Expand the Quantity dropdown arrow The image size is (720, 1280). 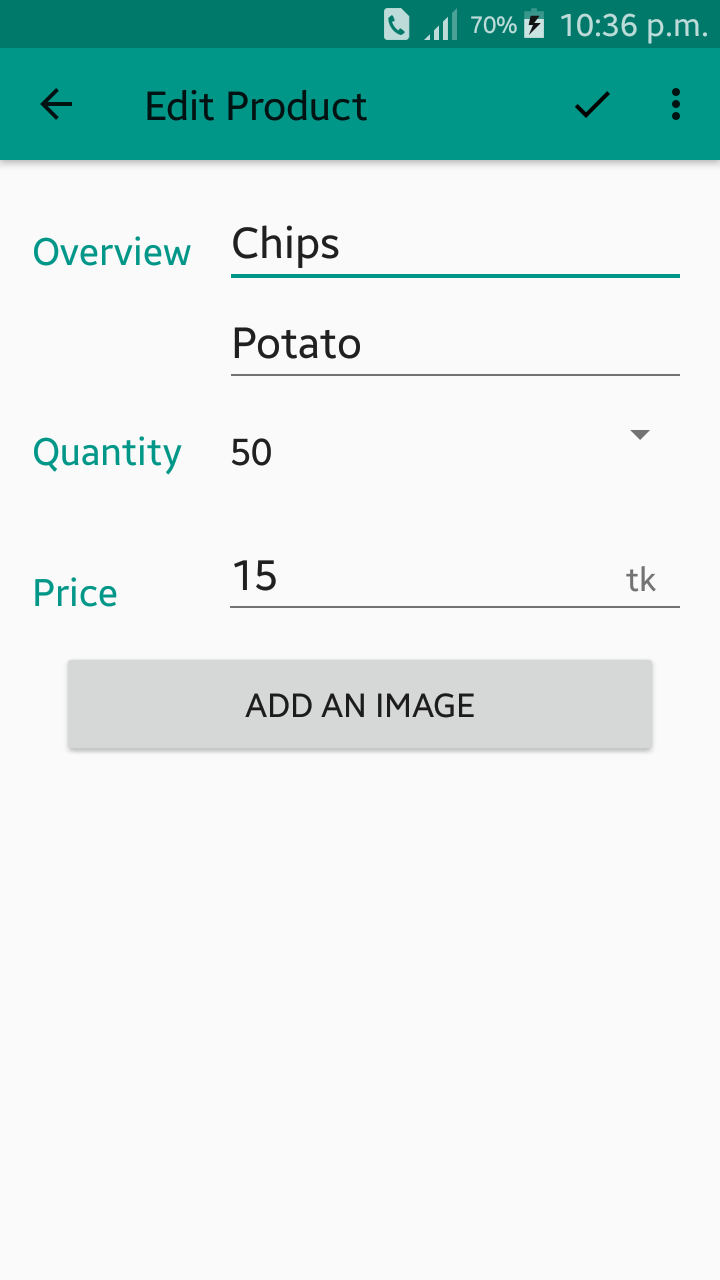pyautogui.click(x=640, y=435)
